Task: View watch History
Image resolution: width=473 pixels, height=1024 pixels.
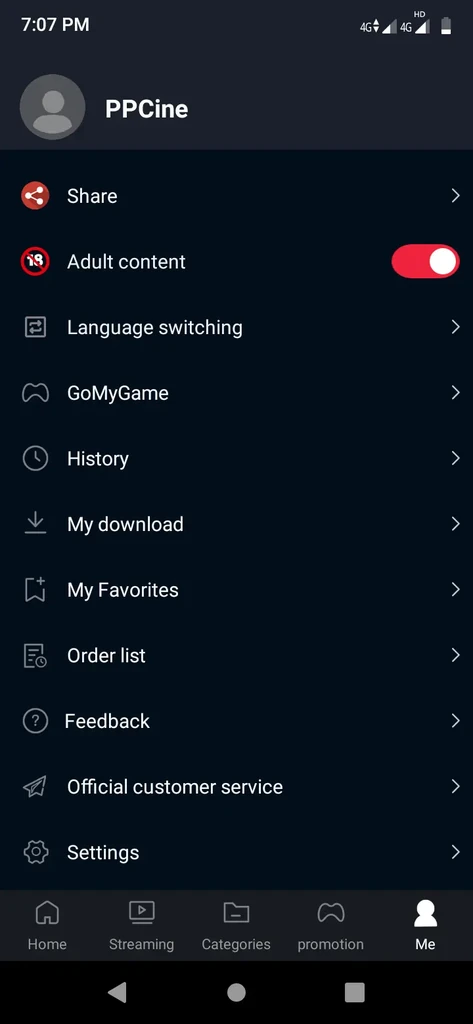Action: click(236, 458)
